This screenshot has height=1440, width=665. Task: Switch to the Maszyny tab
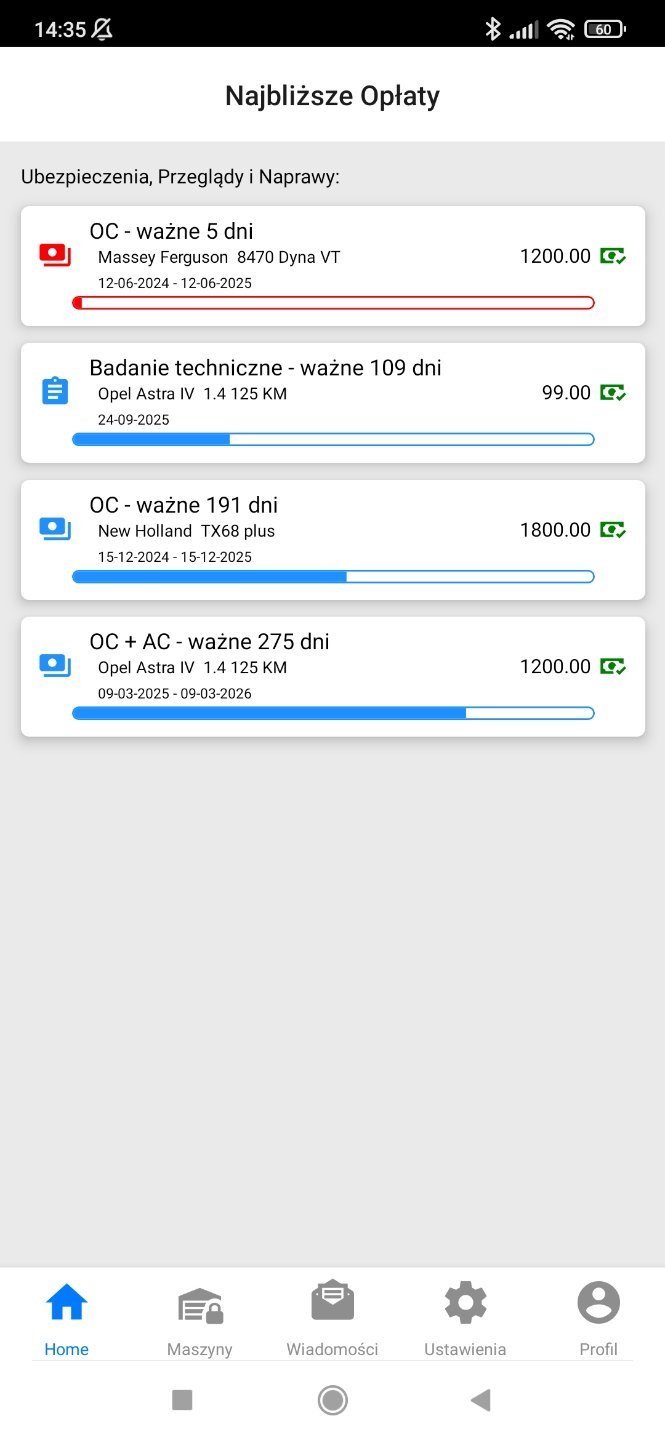200,1320
